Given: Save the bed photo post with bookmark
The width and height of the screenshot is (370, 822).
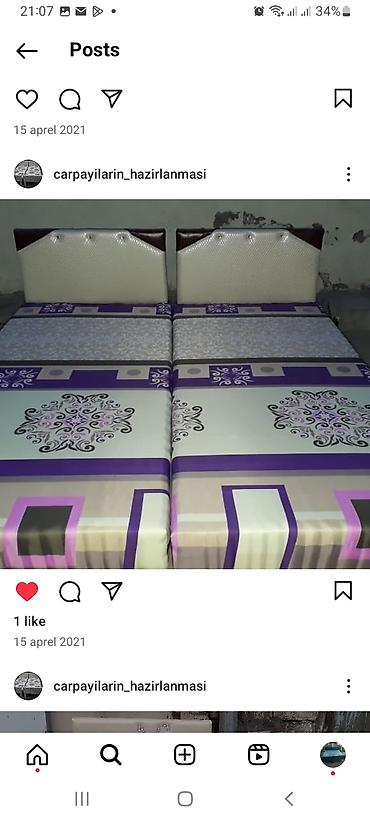Looking at the screenshot, I should point(343,591).
